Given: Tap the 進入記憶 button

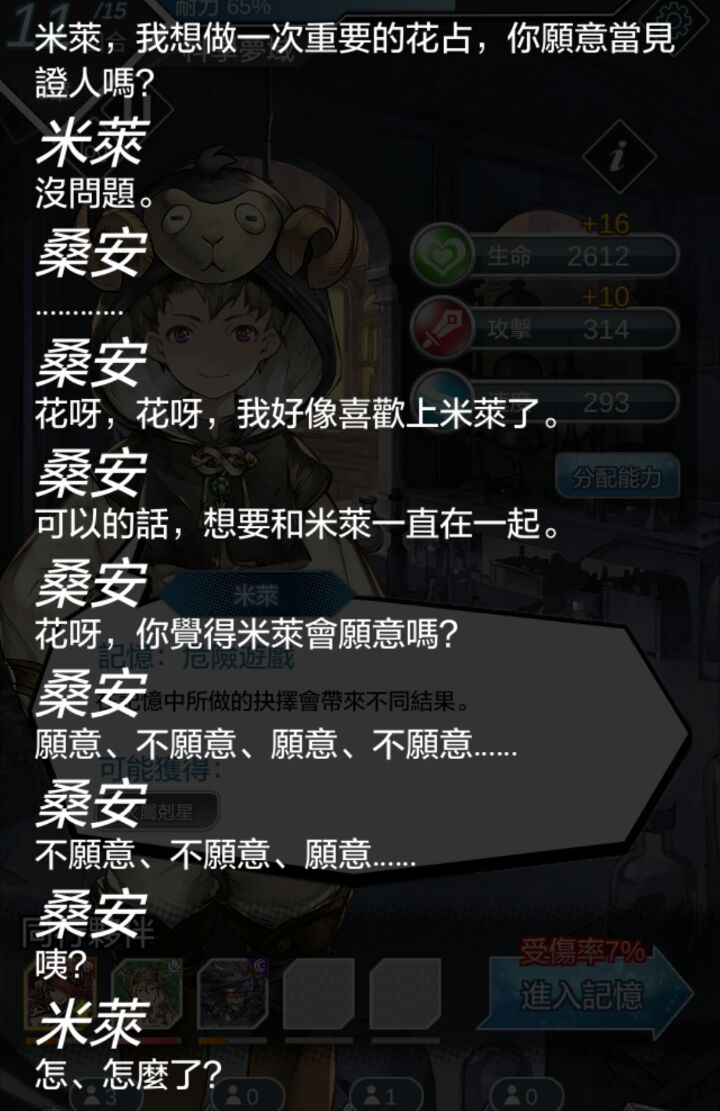Looking at the screenshot, I should click(583, 994).
